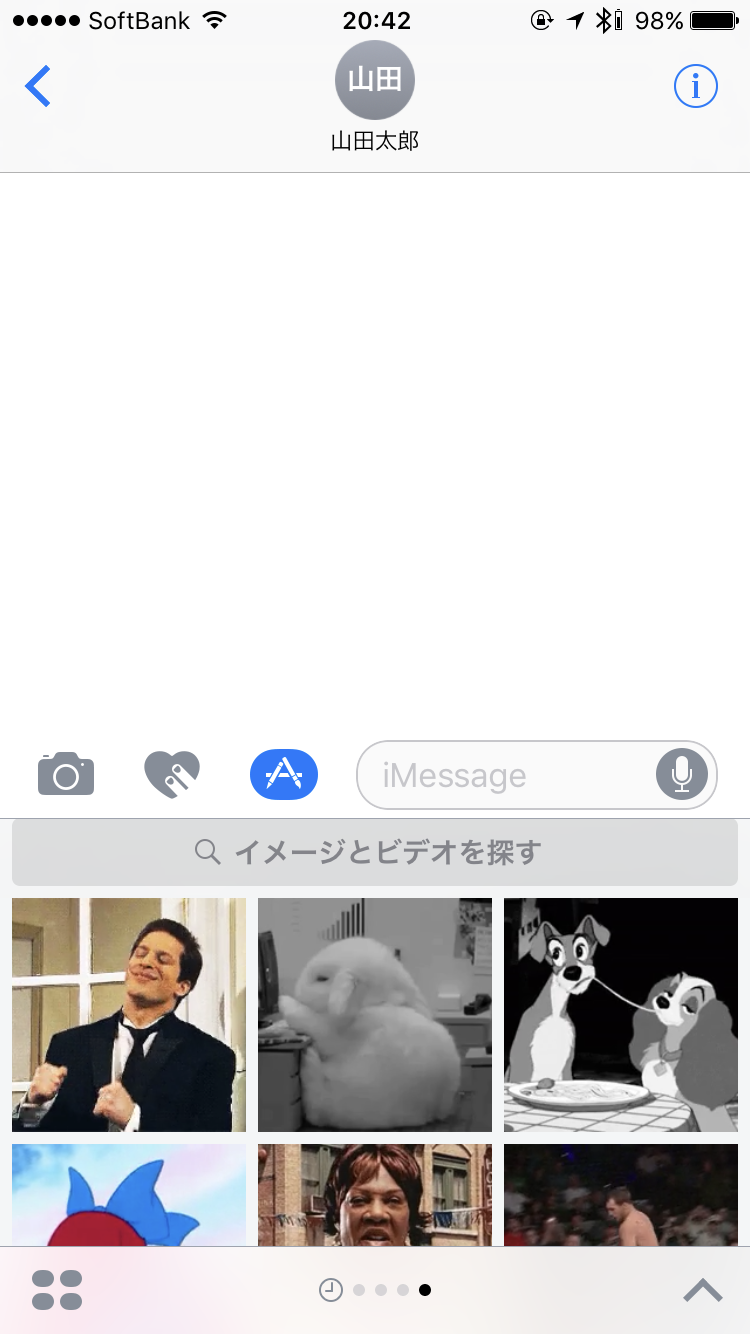Select the two dogs sharing spaghetti GIF
The image size is (750, 1334).
point(621,1014)
